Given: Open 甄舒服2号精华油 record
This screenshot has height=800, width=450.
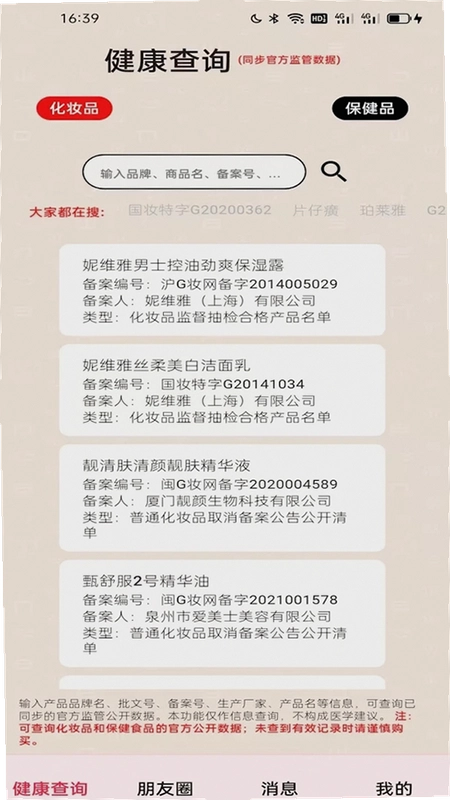Looking at the screenshot, I should pos(222,613).
